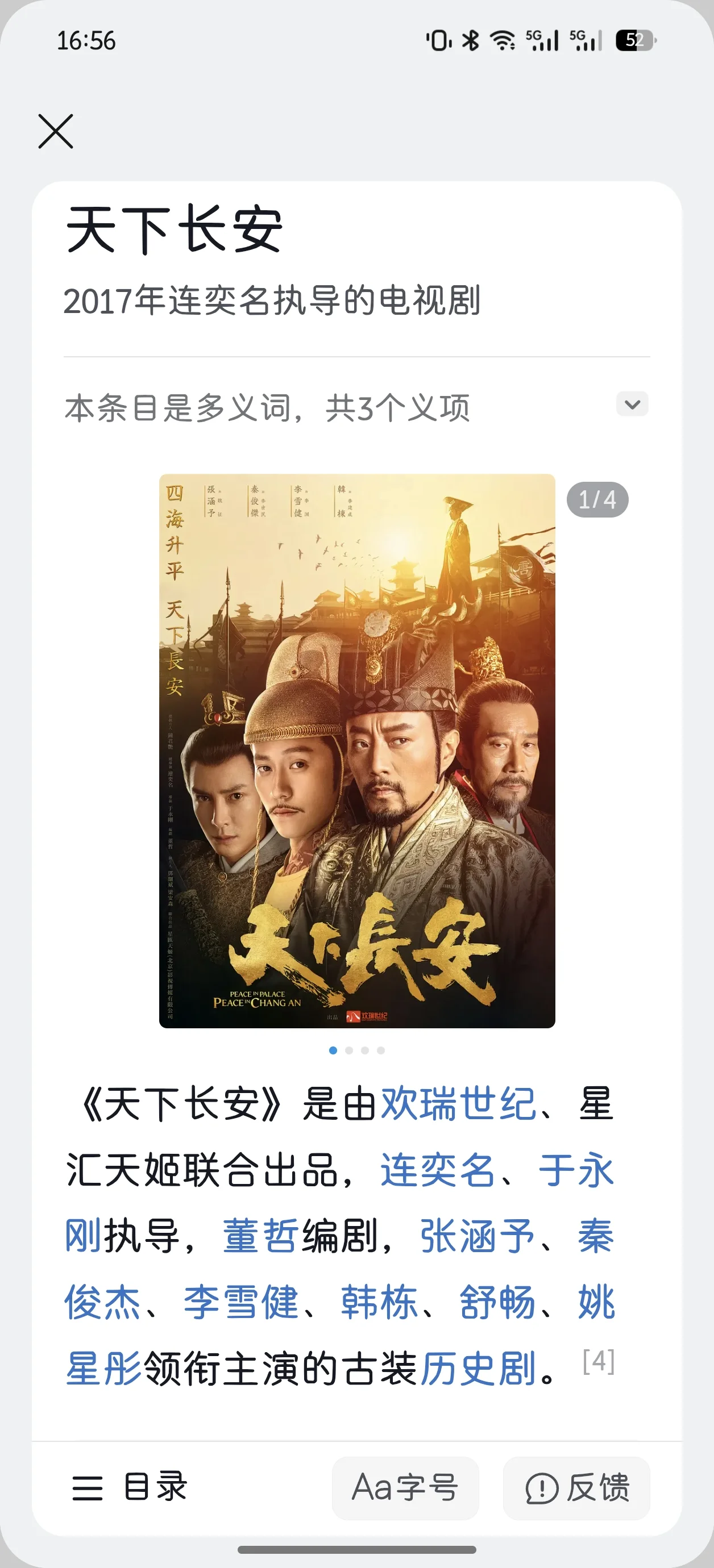This screenshot has height=1568, width=714.
Task: Open the 董哲 screenwriter link
Action: click(260, 1237)
